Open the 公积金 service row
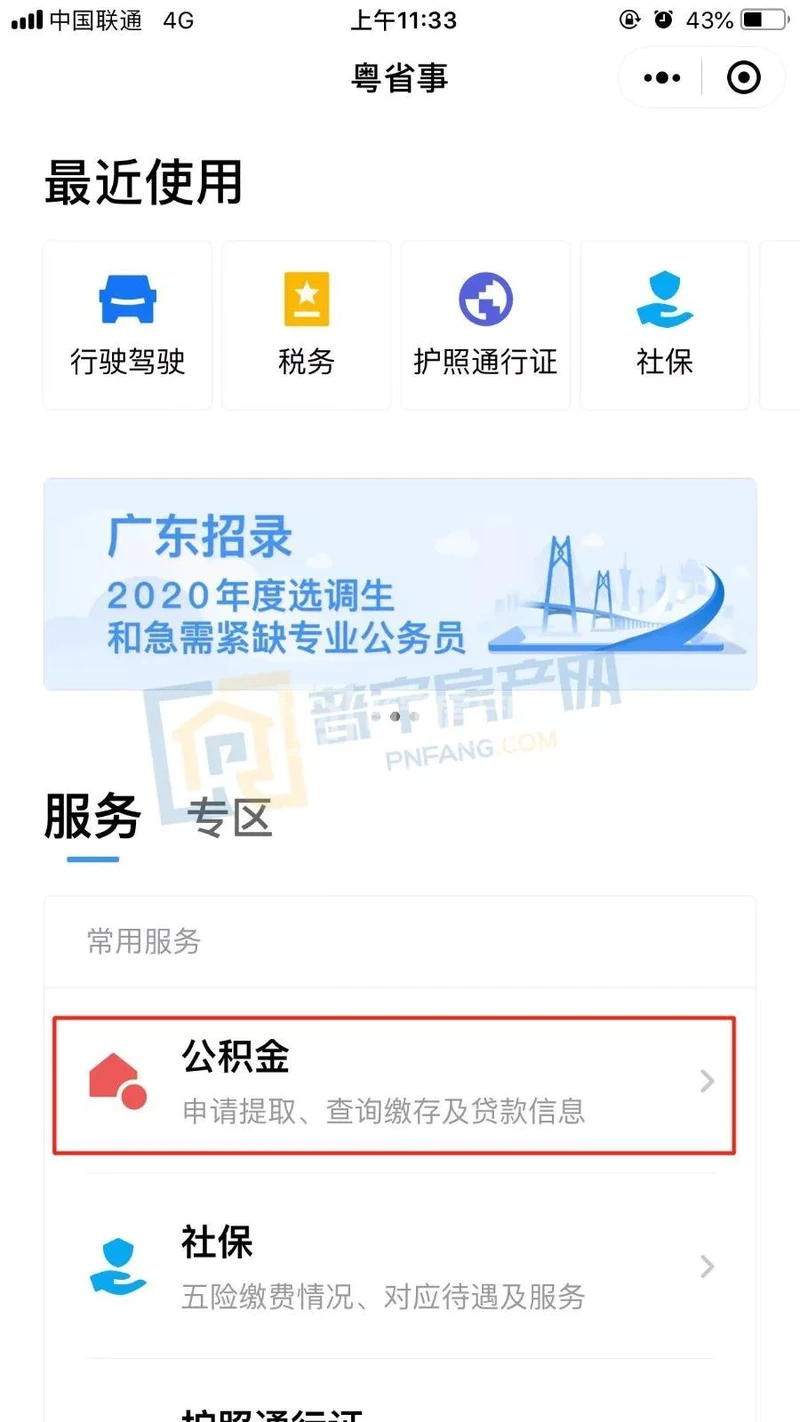The width and height of the screenshot is (800, 1422). click(395, 1085)
